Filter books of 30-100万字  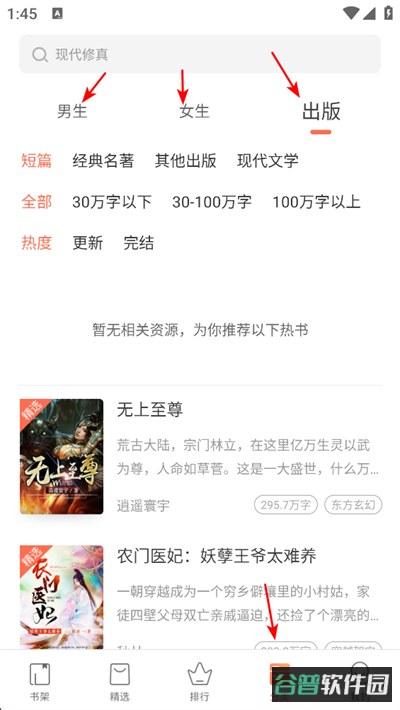[212, 202]
